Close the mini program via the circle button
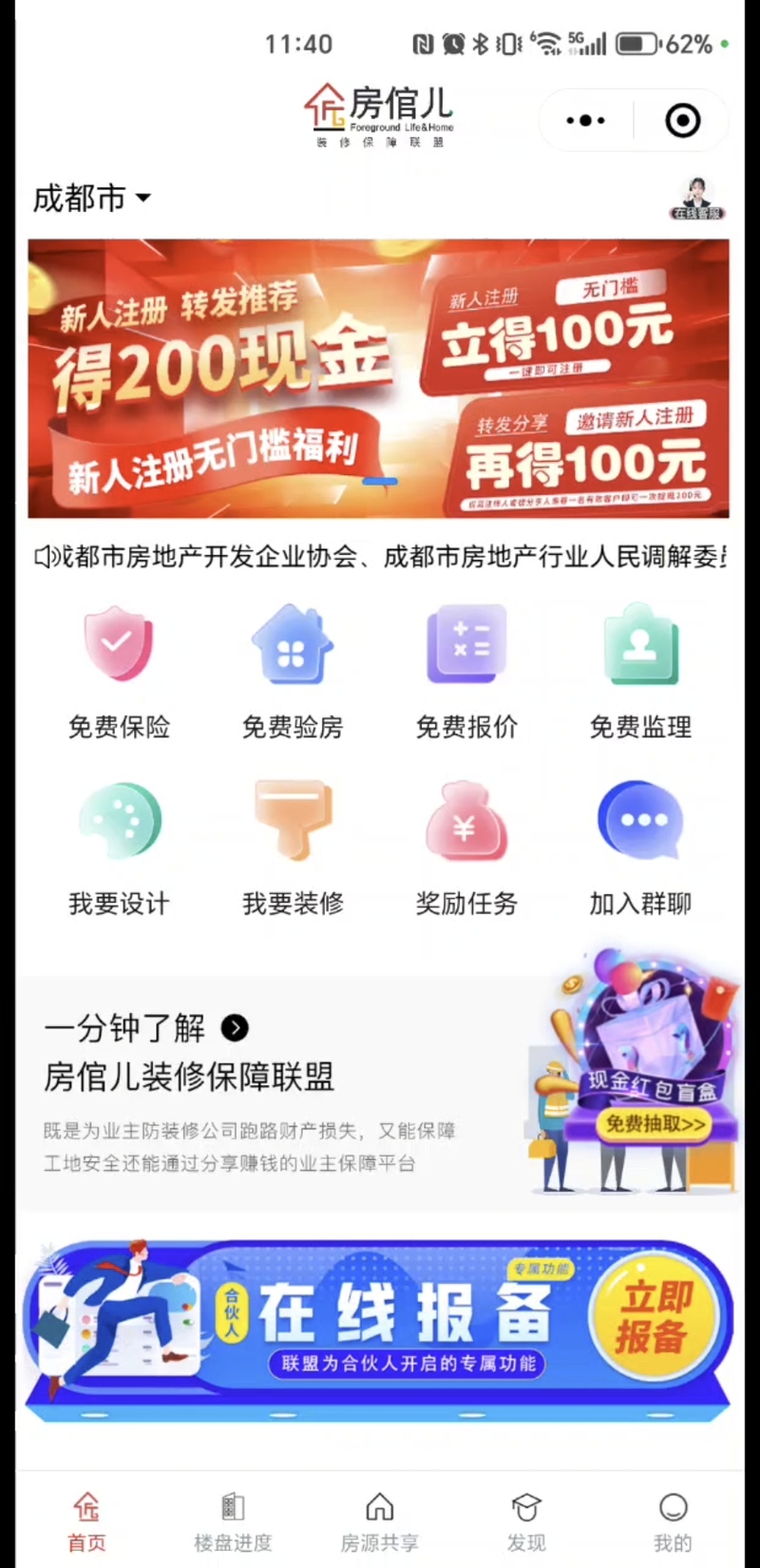The width and height of the screenshot is (760, 1568). tap(683, 121)
